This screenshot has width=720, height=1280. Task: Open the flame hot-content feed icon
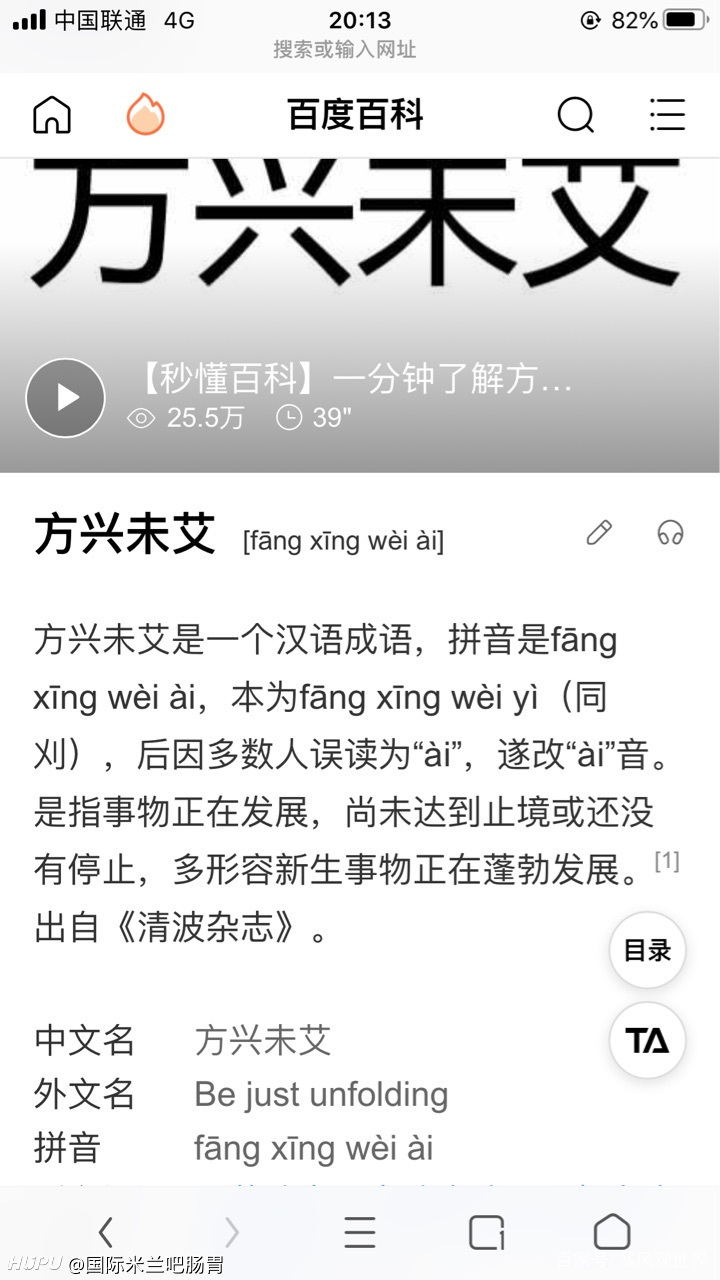pos(145,114)
